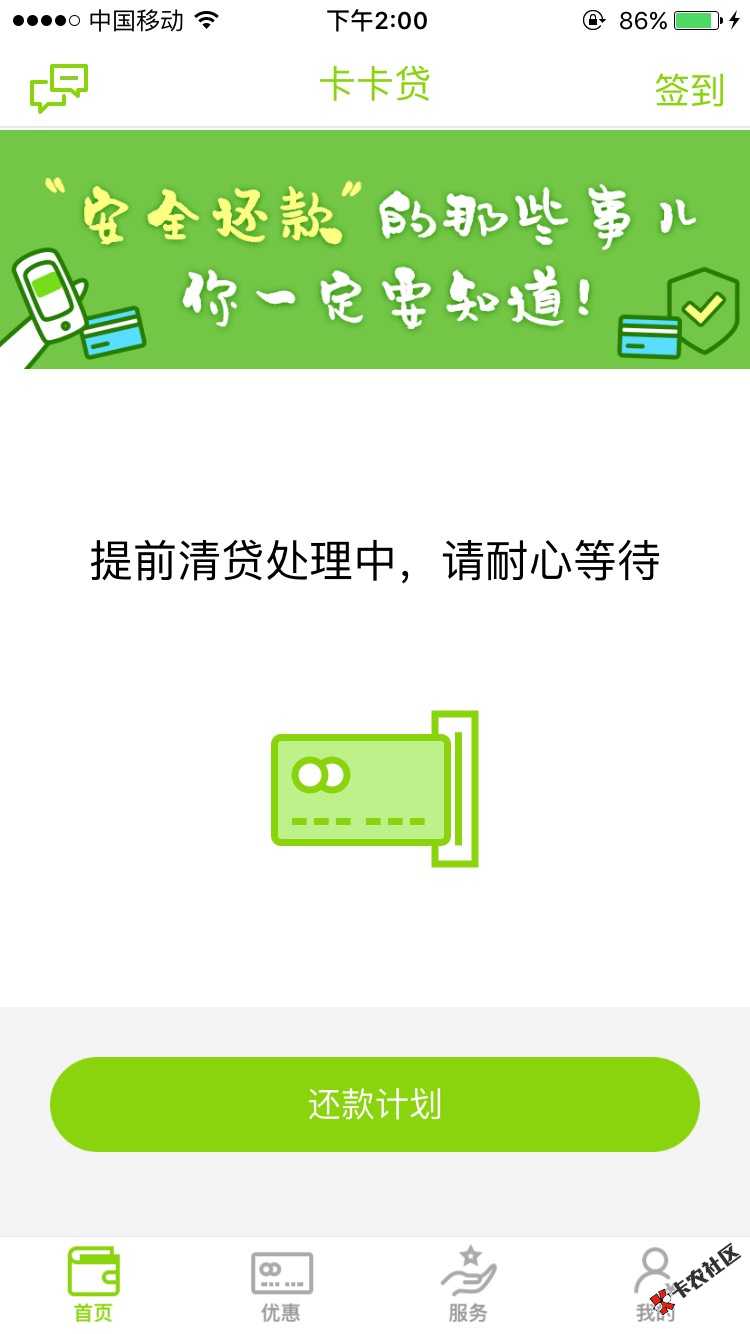The height and width of the screenshot is (1334, 750).
Task: Switch to the 服务 tab
Action: tap(468, 1286)
